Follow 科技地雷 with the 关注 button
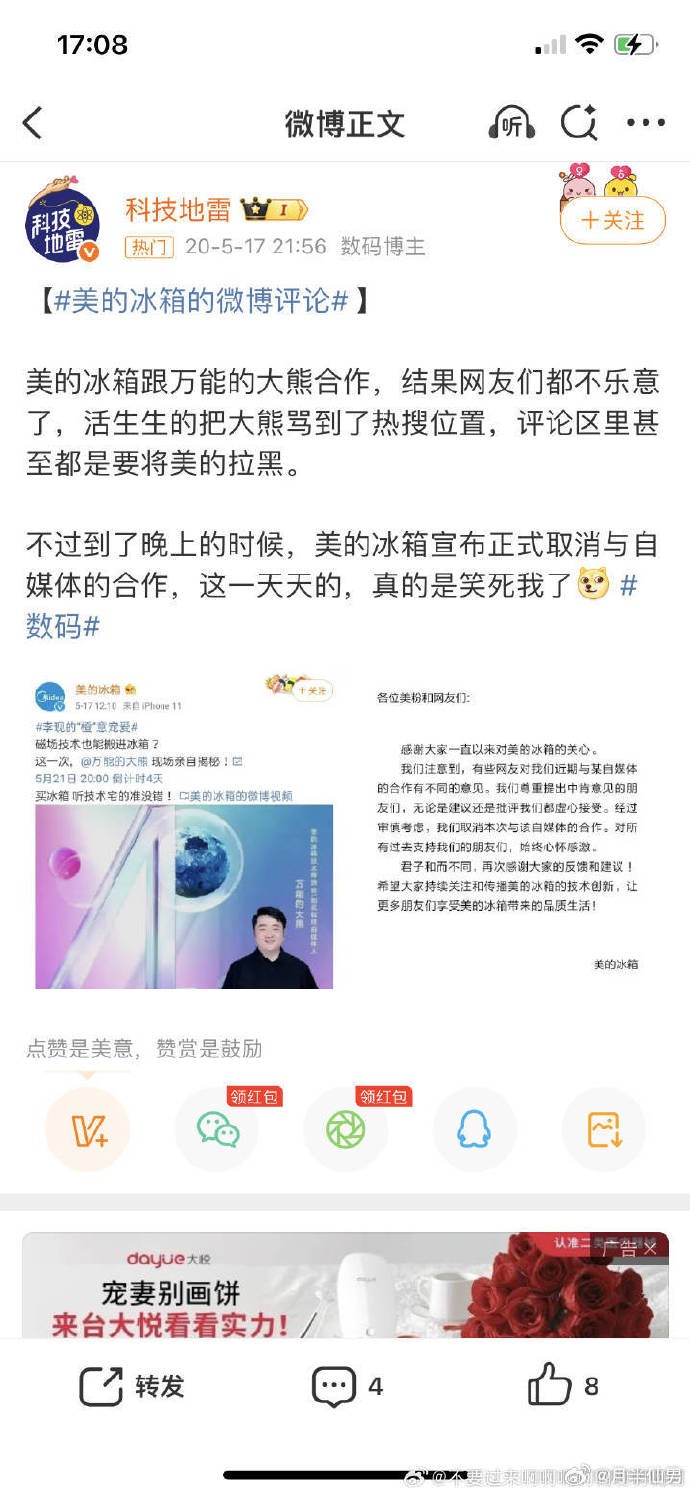This screenshot has width=690, height=1493. [x=613, y=219]
